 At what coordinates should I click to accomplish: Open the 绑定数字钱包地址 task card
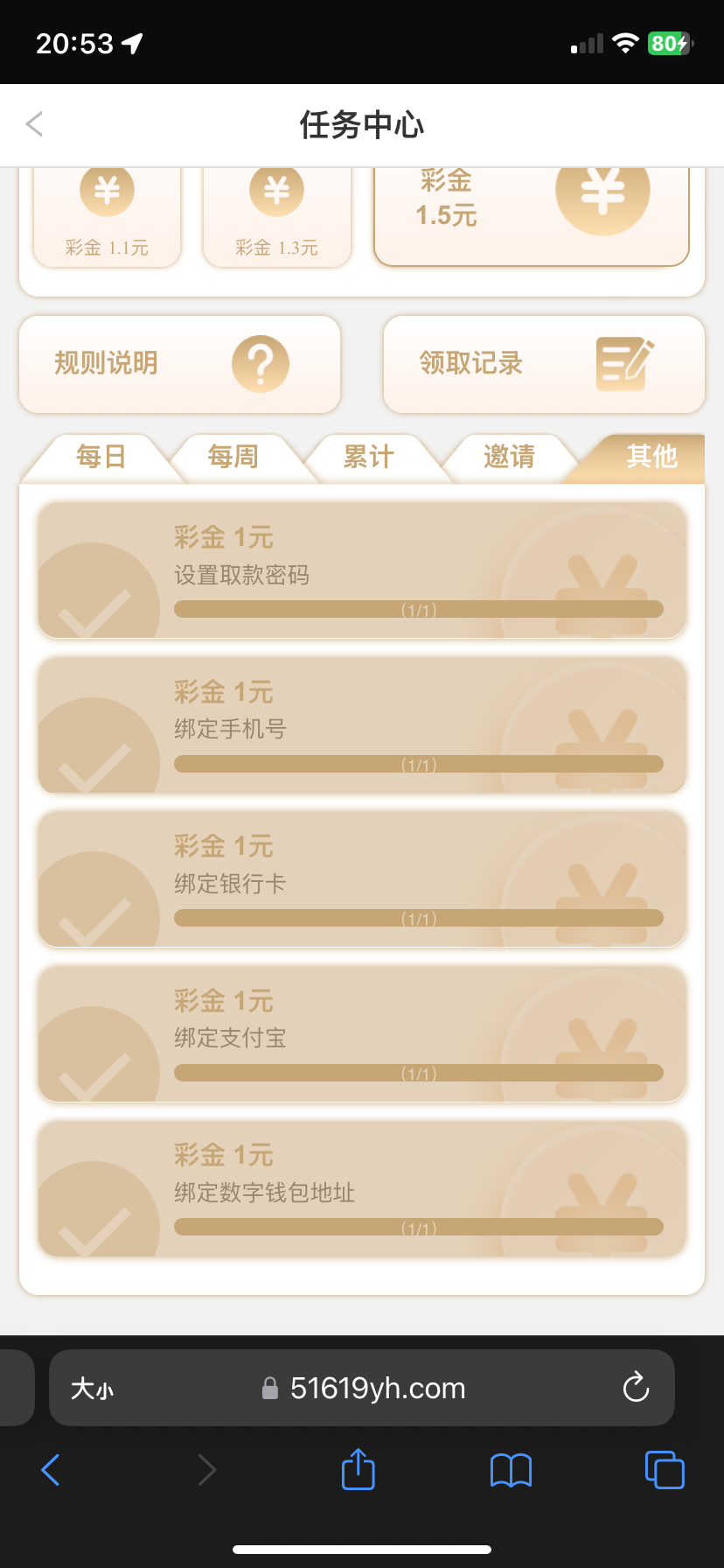coord(361,1188)
